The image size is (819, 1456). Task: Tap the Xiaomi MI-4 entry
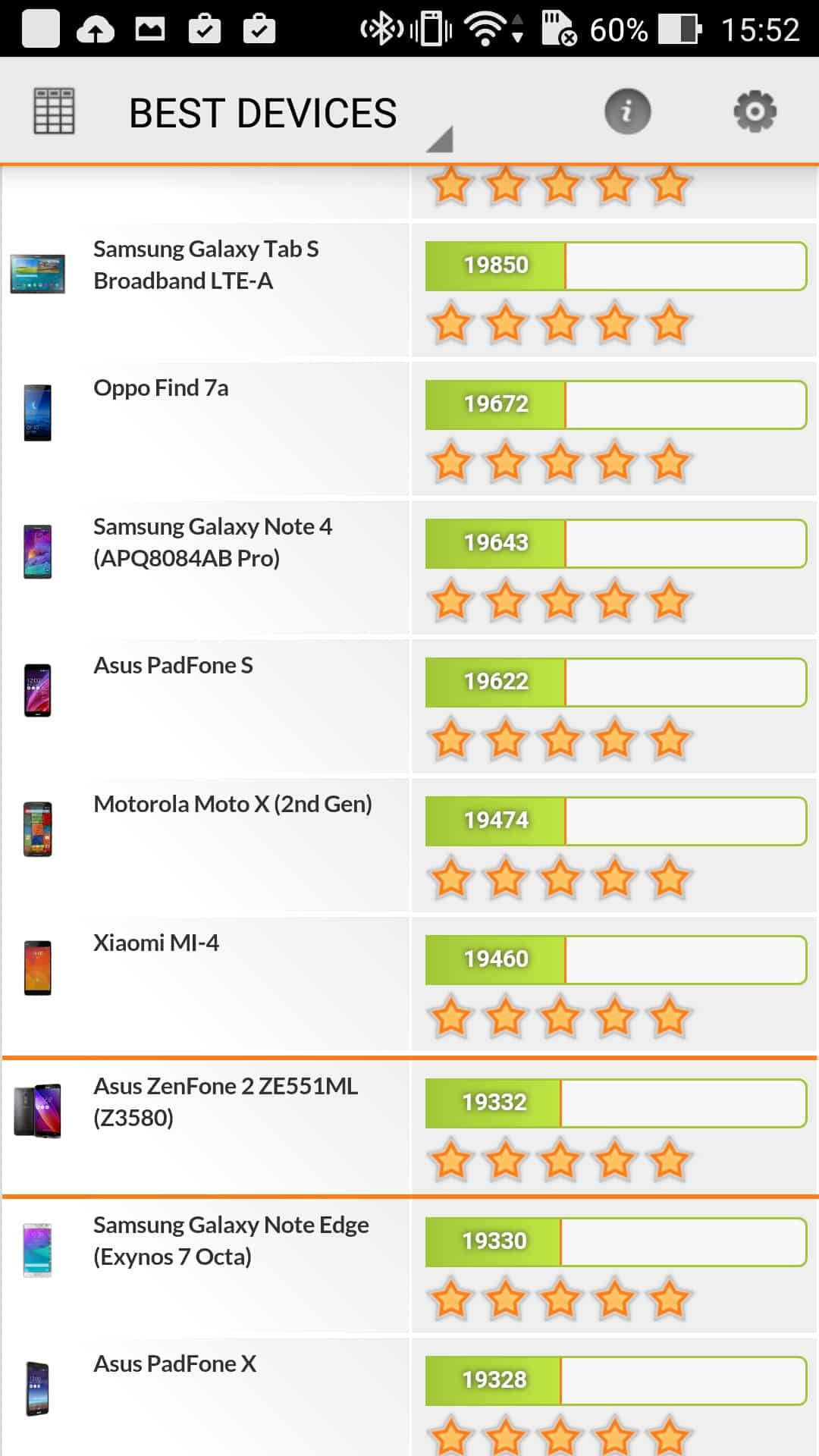tap(156, 943)
